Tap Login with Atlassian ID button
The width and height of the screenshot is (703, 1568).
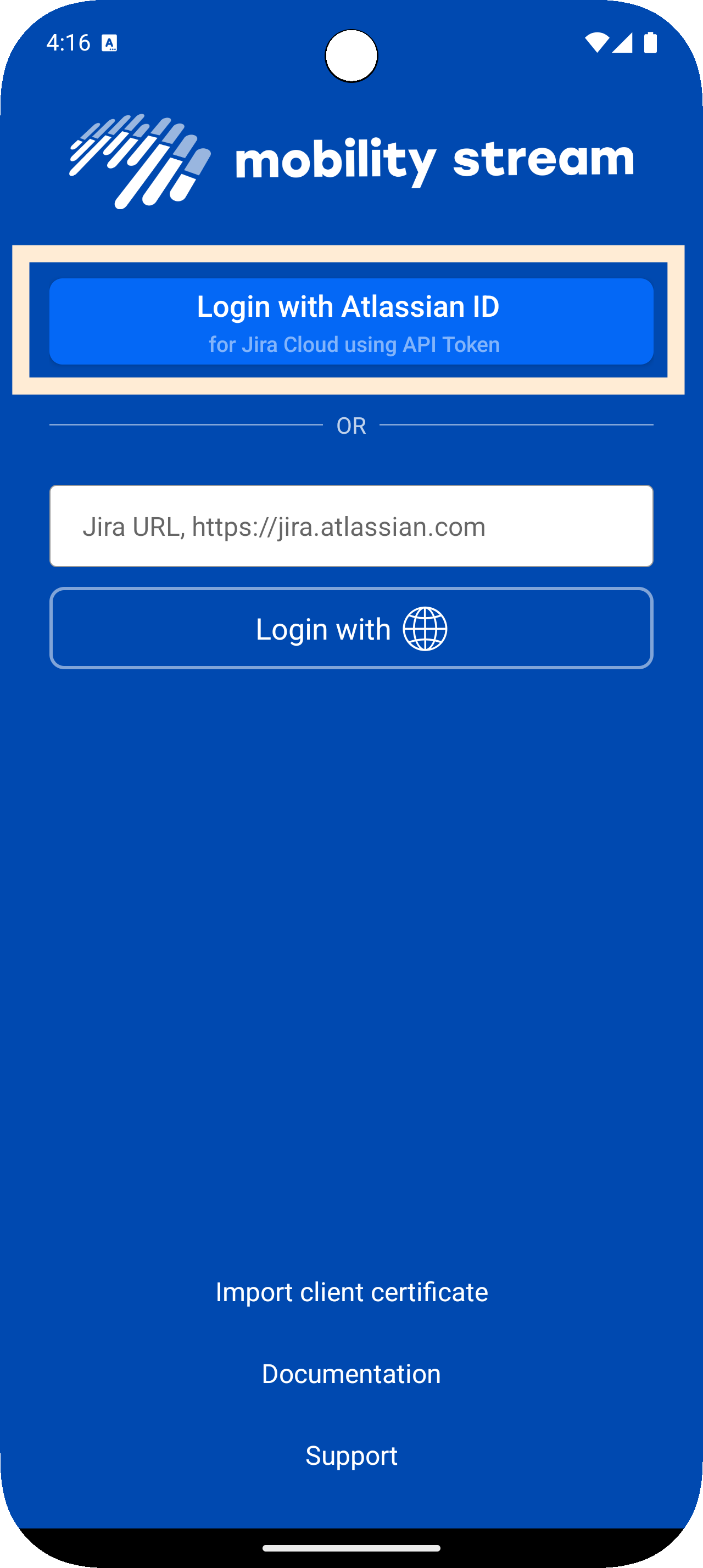coord(351,321)
